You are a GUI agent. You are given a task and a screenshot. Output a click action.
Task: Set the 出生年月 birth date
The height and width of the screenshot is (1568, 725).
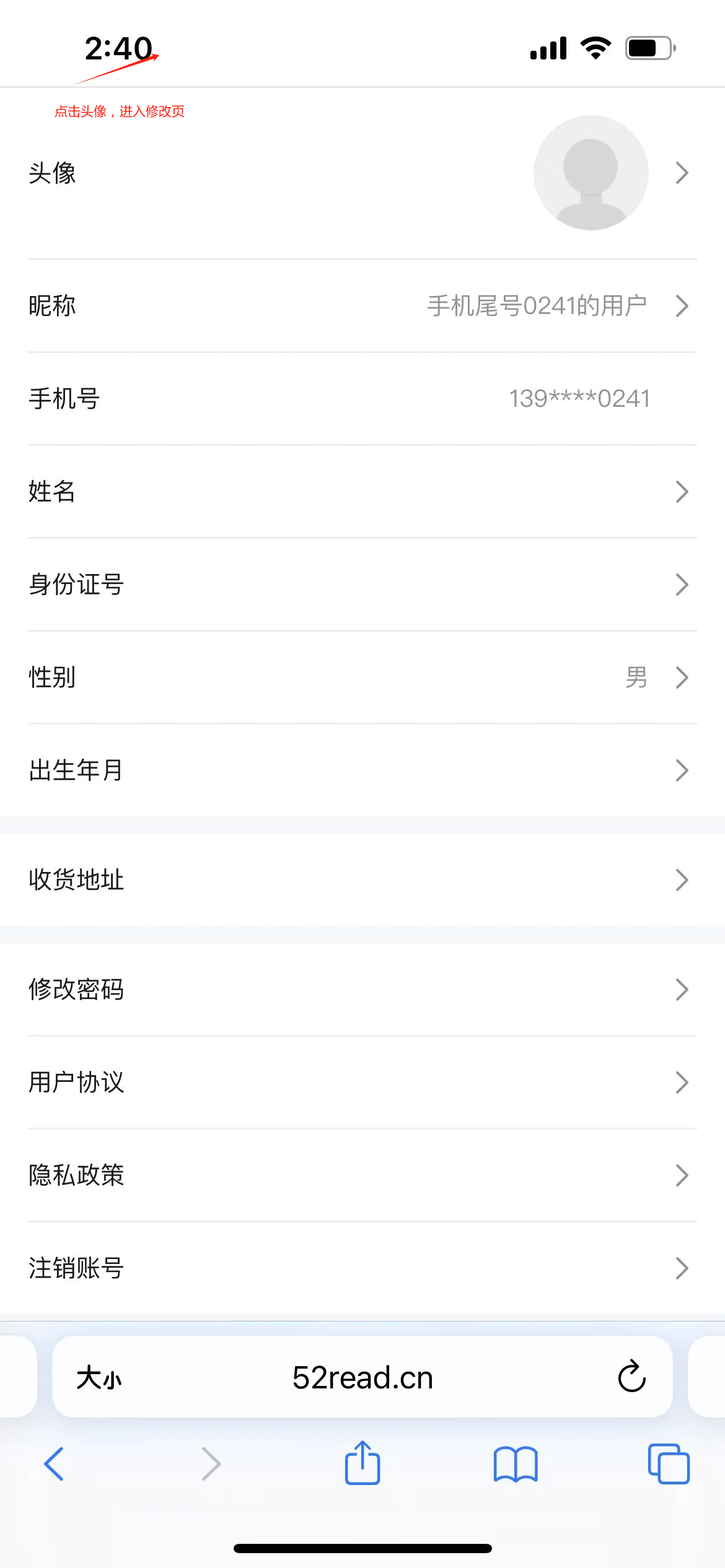pyautogui.click(x=362, y=770)
